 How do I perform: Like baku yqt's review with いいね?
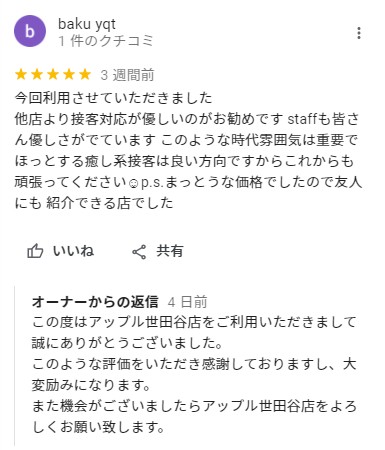coord(60,251)
